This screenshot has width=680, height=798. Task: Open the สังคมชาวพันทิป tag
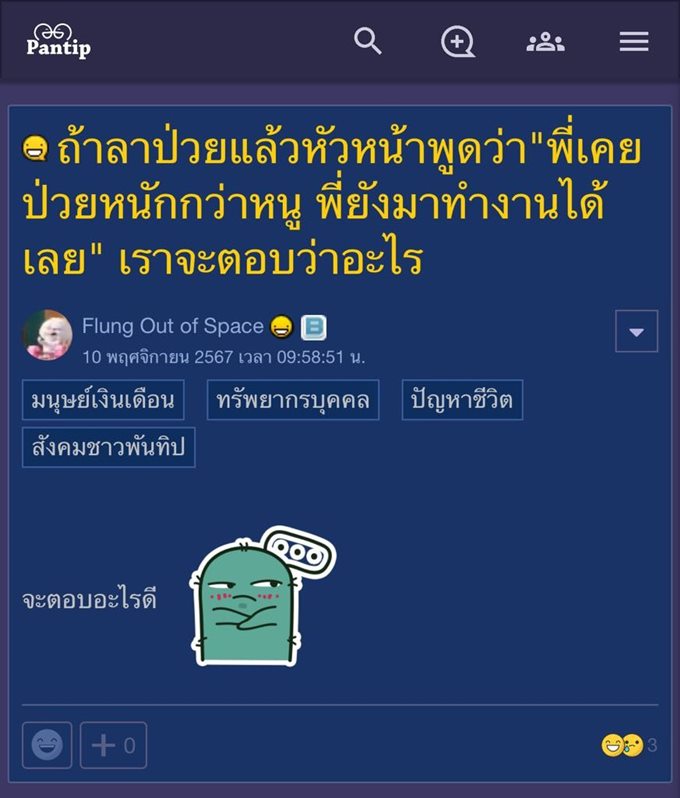pos(108,448)
